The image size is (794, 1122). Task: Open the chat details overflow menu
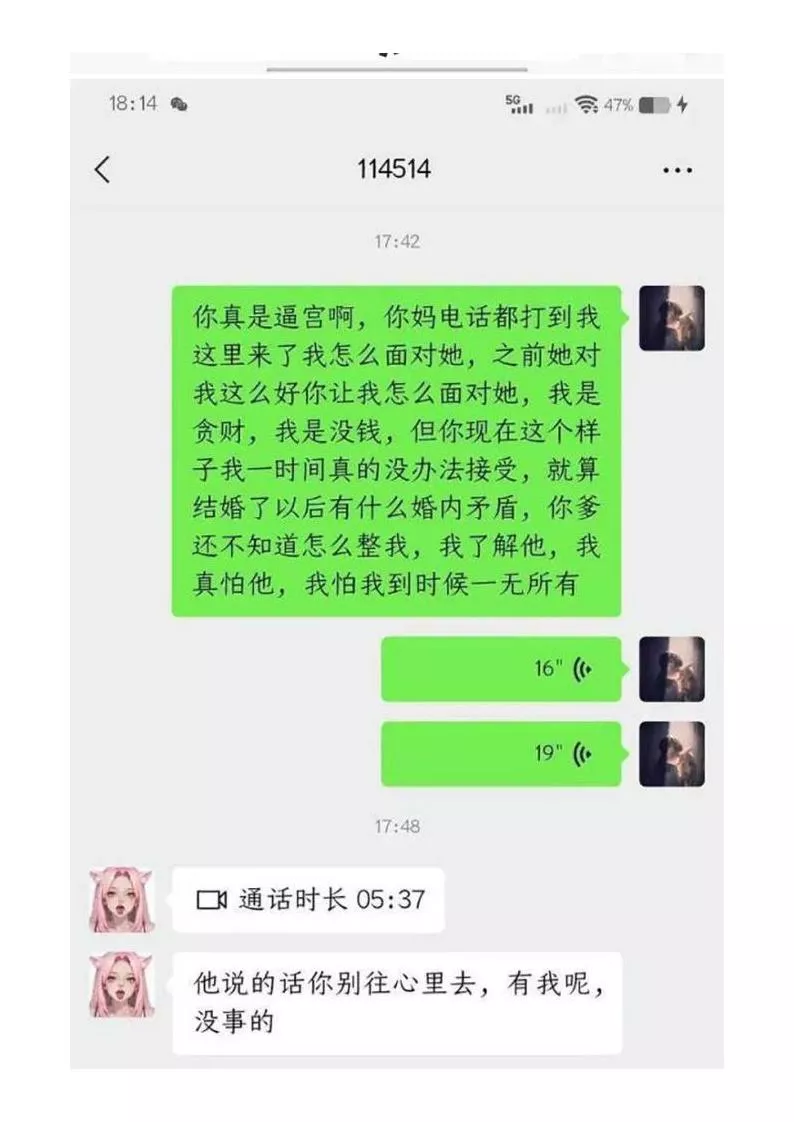coord(677,171)
